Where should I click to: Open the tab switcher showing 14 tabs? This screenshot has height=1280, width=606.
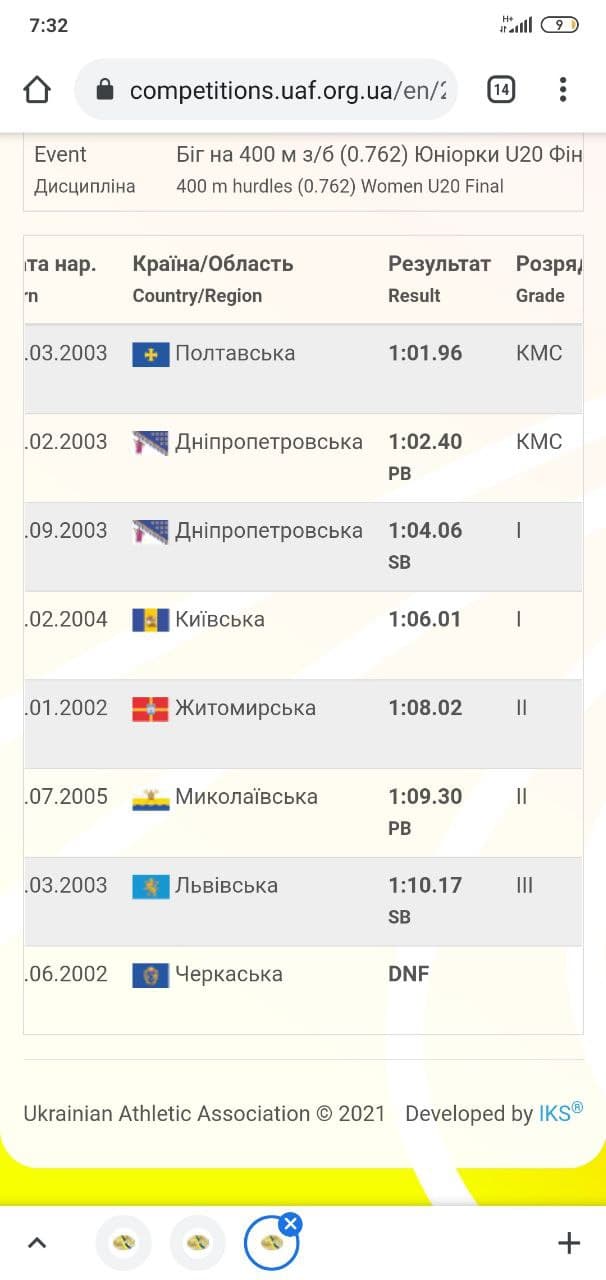[x=501, y=90]
